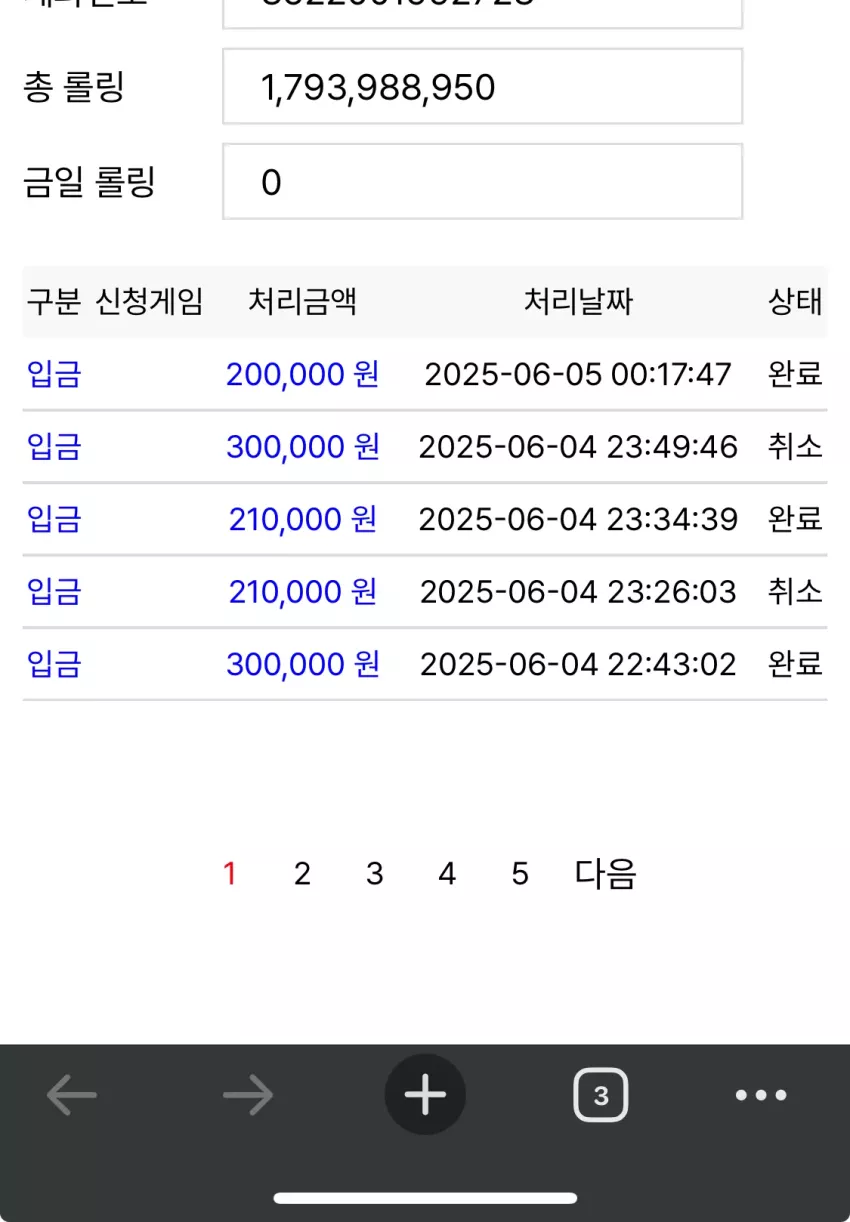This screenshot has width=850, height=1222.
Task: Tap the 총 롤링 field
Action: point(483,87)
